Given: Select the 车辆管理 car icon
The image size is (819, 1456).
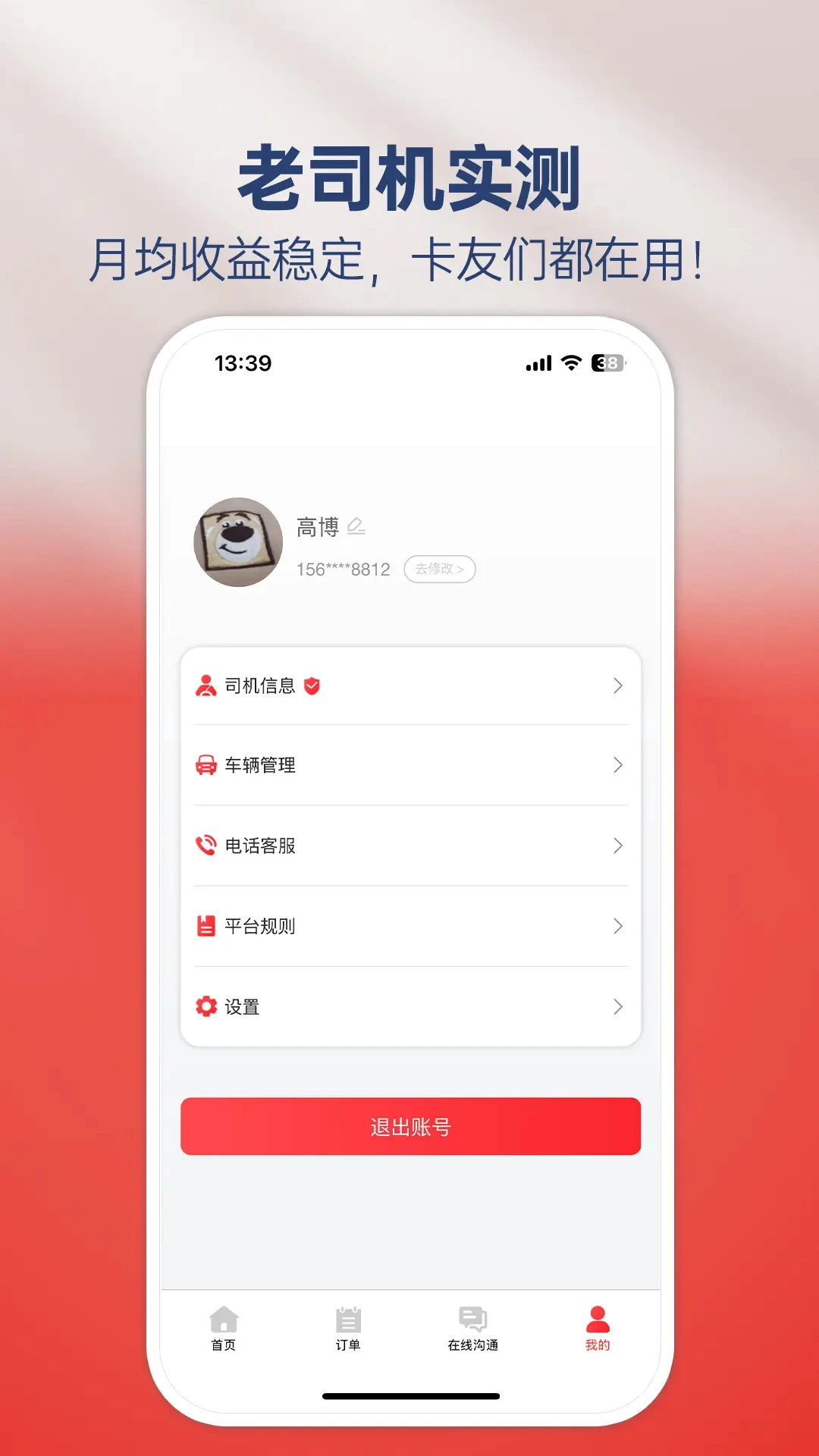Looking at the screenshot, I should (x=205, y=766).
